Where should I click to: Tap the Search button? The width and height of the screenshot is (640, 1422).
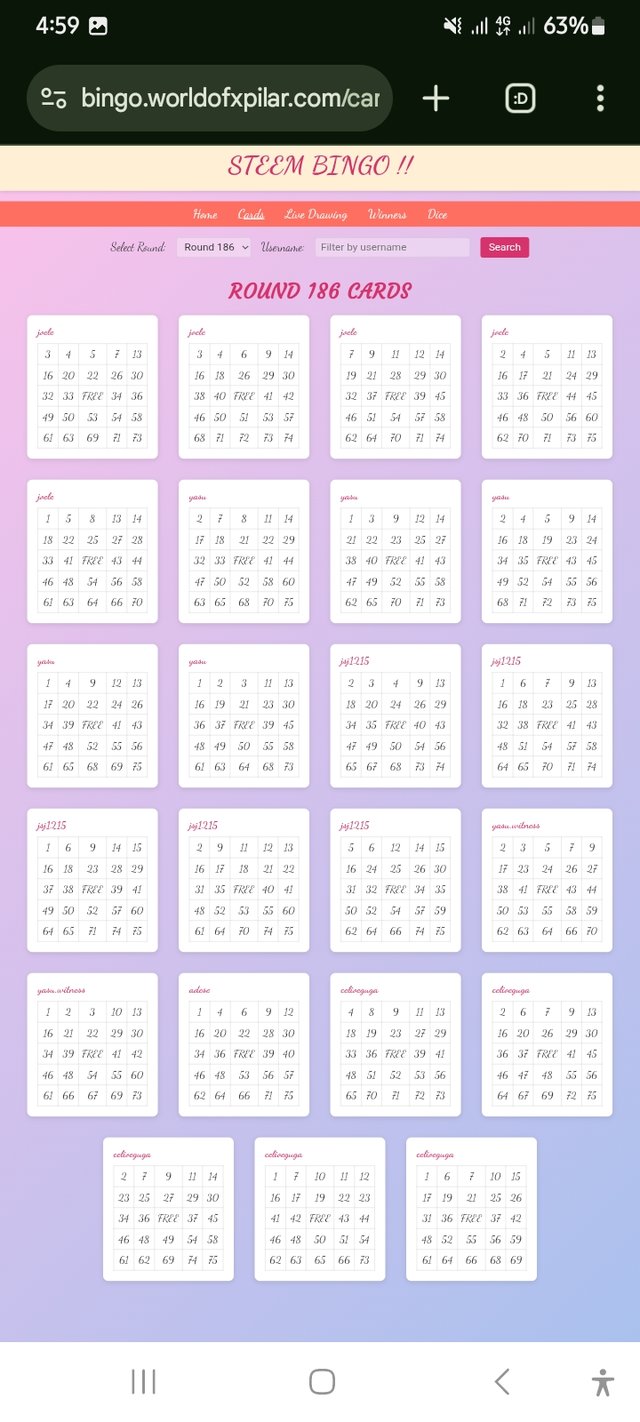[504, 247]
